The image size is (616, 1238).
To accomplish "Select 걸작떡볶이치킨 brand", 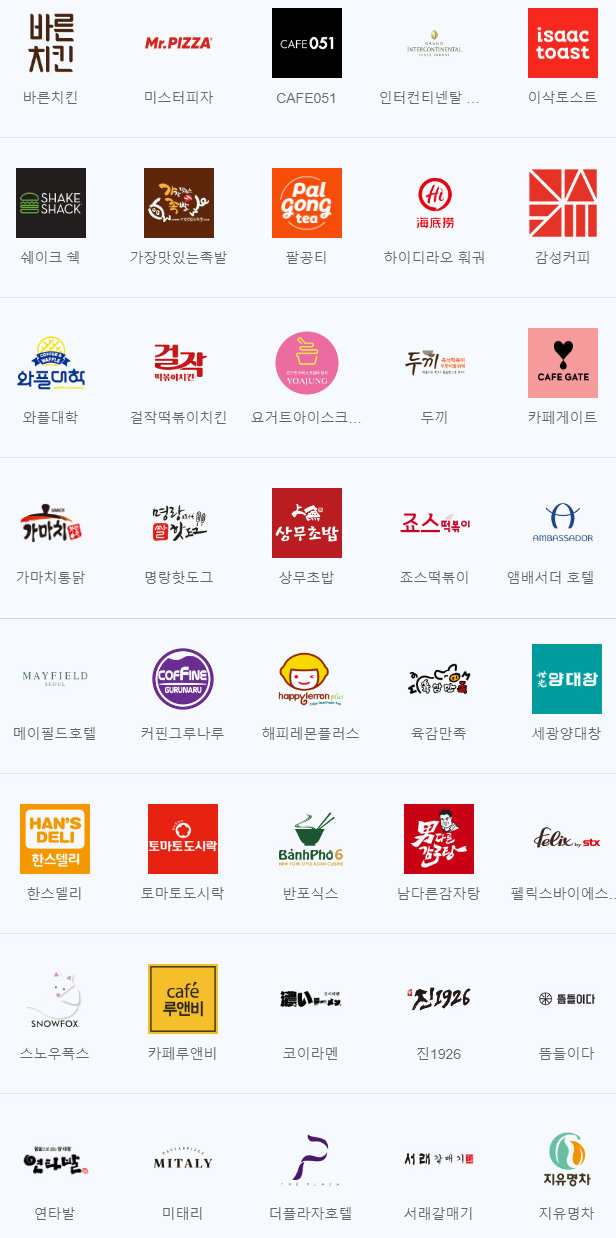I will click(x=179, y=364).
